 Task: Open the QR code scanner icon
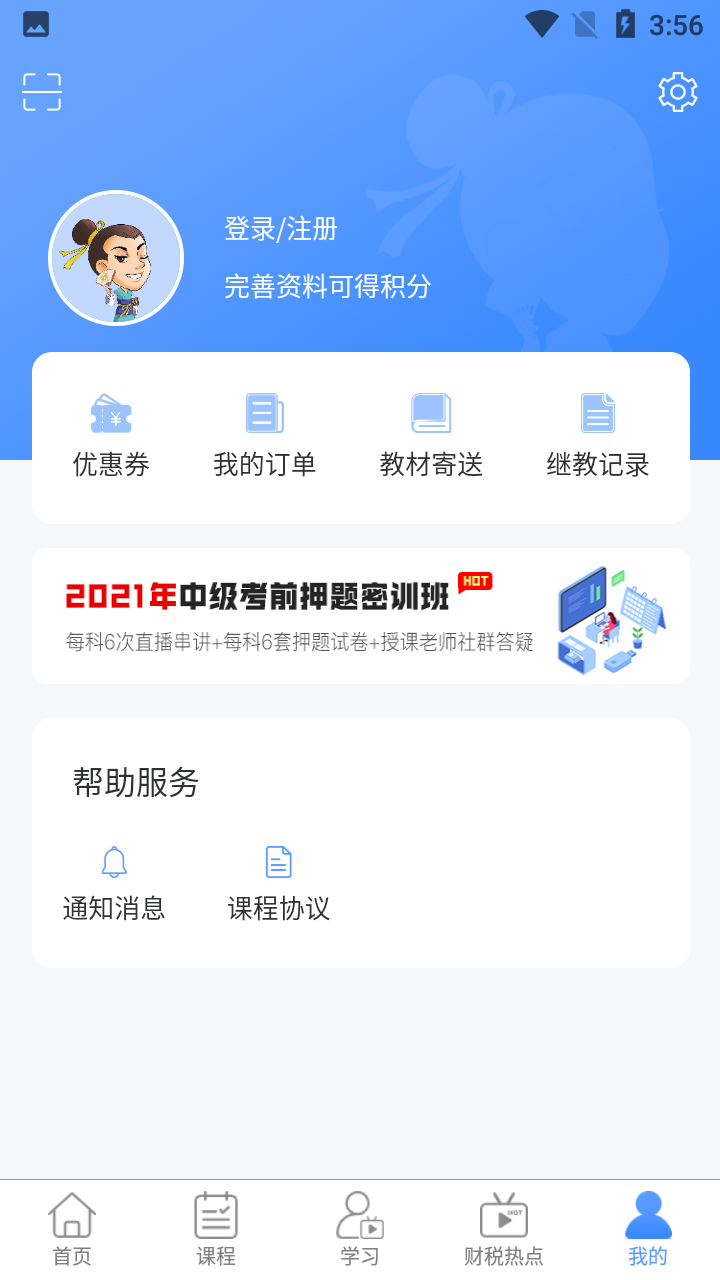pos(41,90)
